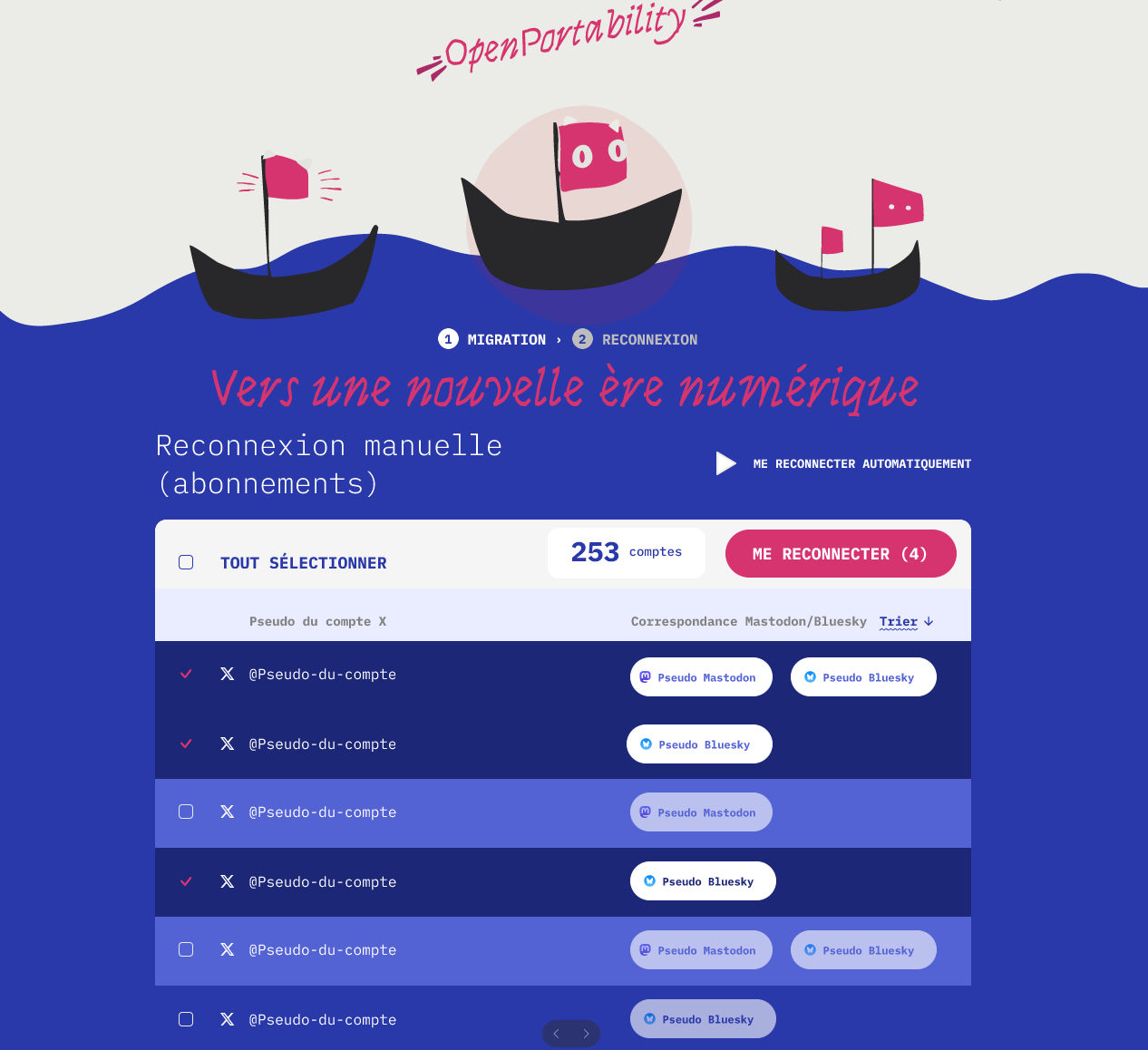Screen dimensions: 1148x1050
Task: Tap Pseudo Bluesky in the fifth row
Action: pyautogui.click(x=863, y=950)
